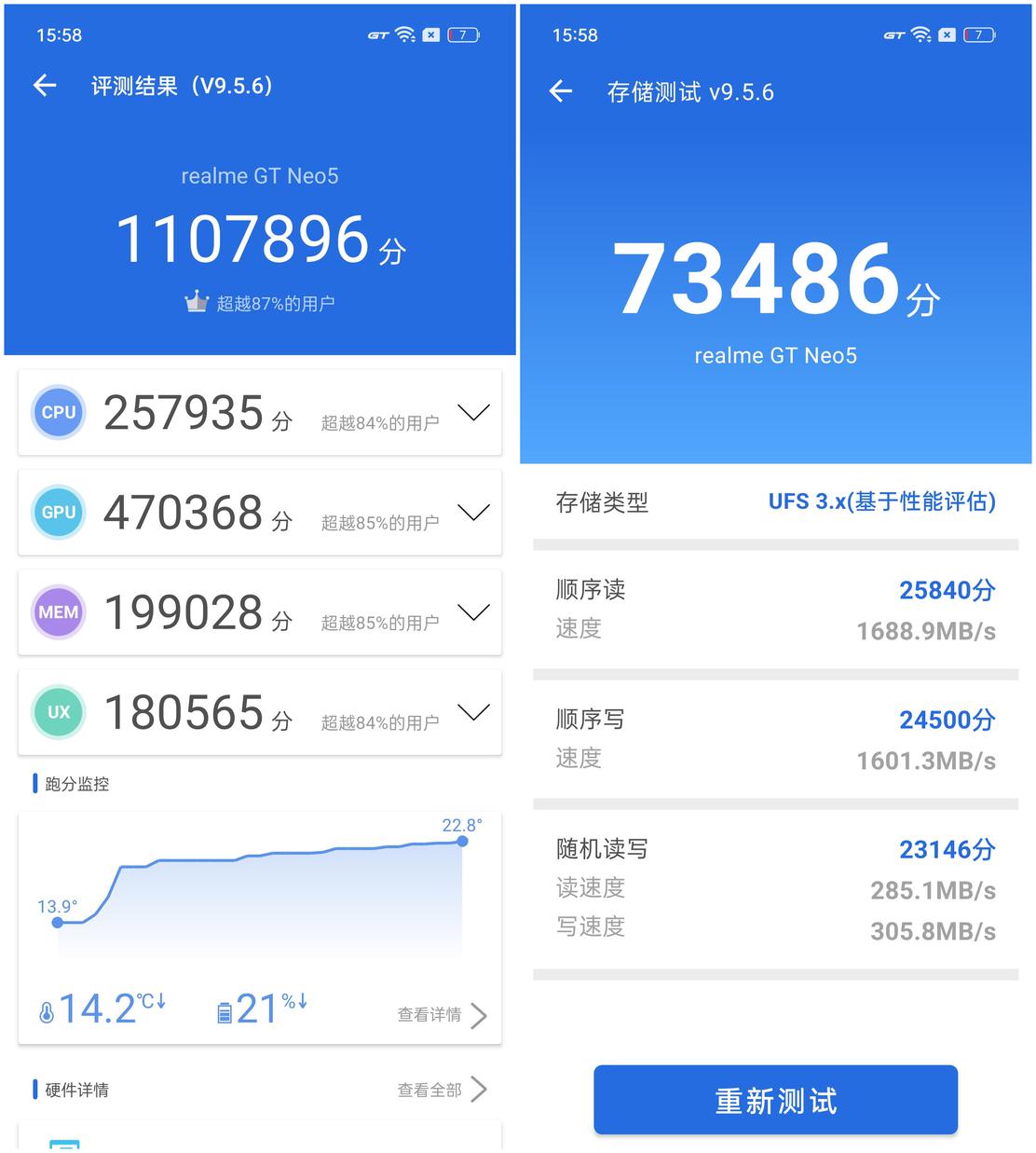
Task: Select the CPU score icon
Action: pyautogui.click(x=58, y=412)
